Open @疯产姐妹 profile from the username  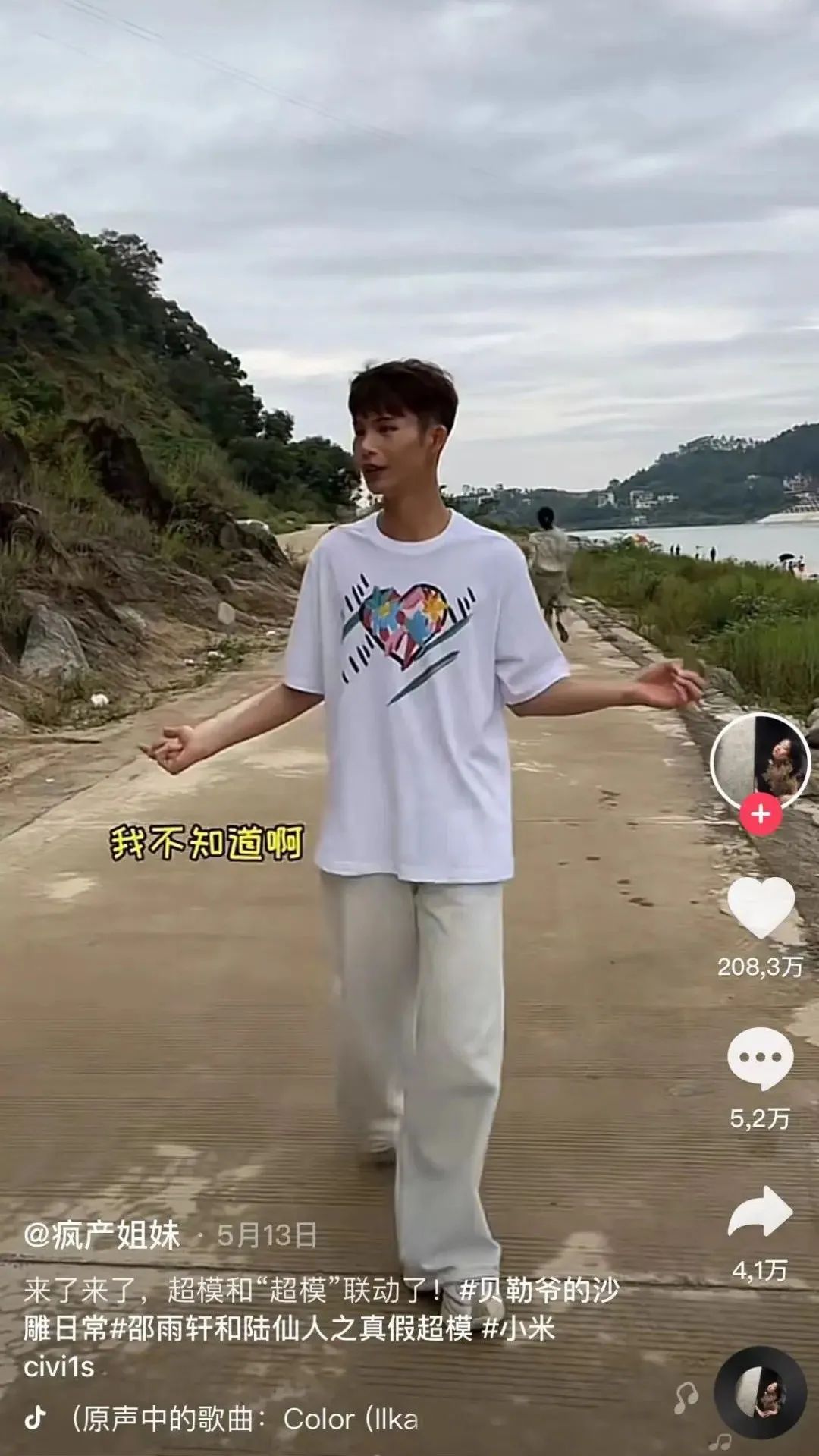pos(102,1236)
